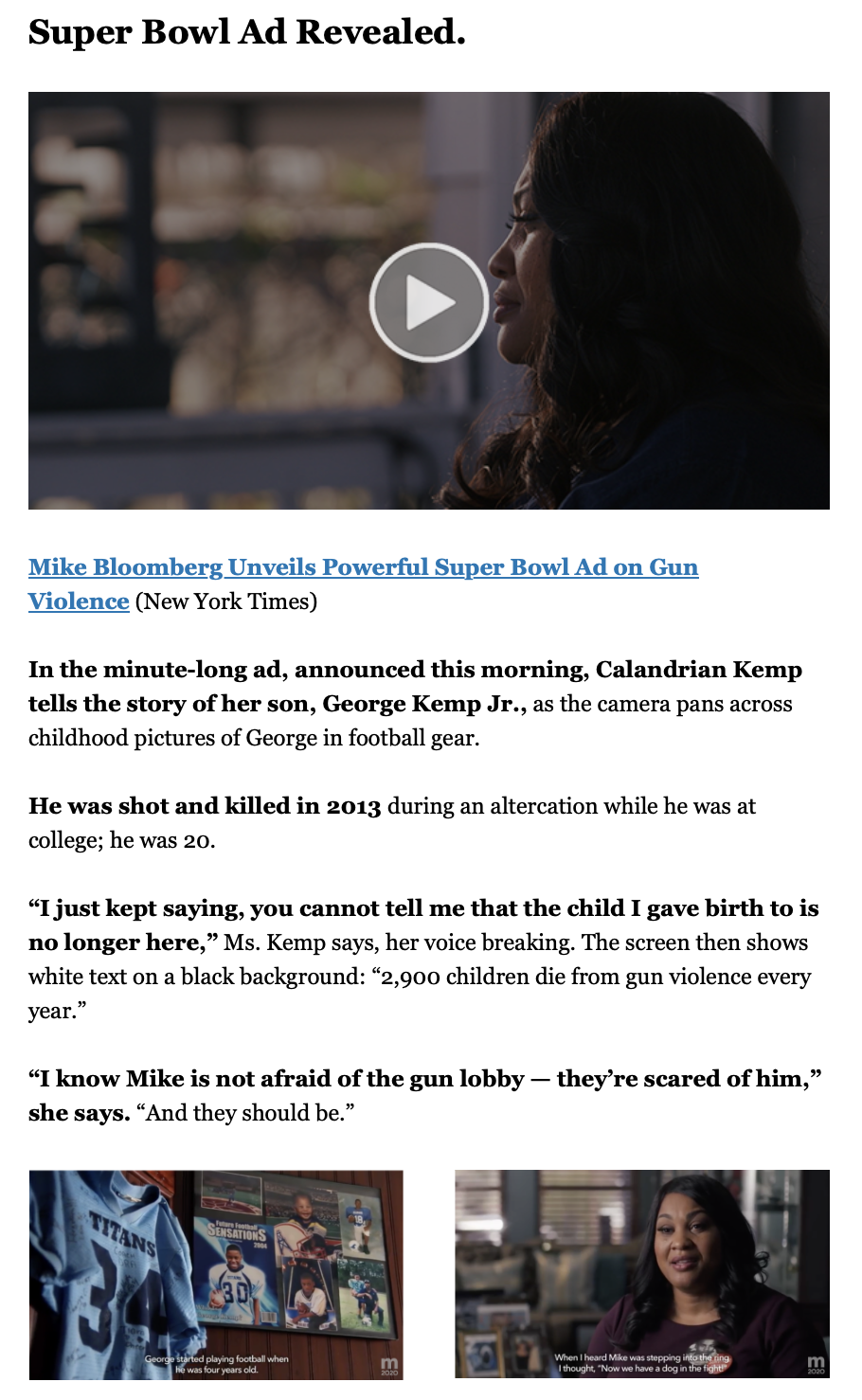Play the Super Bowl ad video
862x1400 pixels.
(429, 302)
